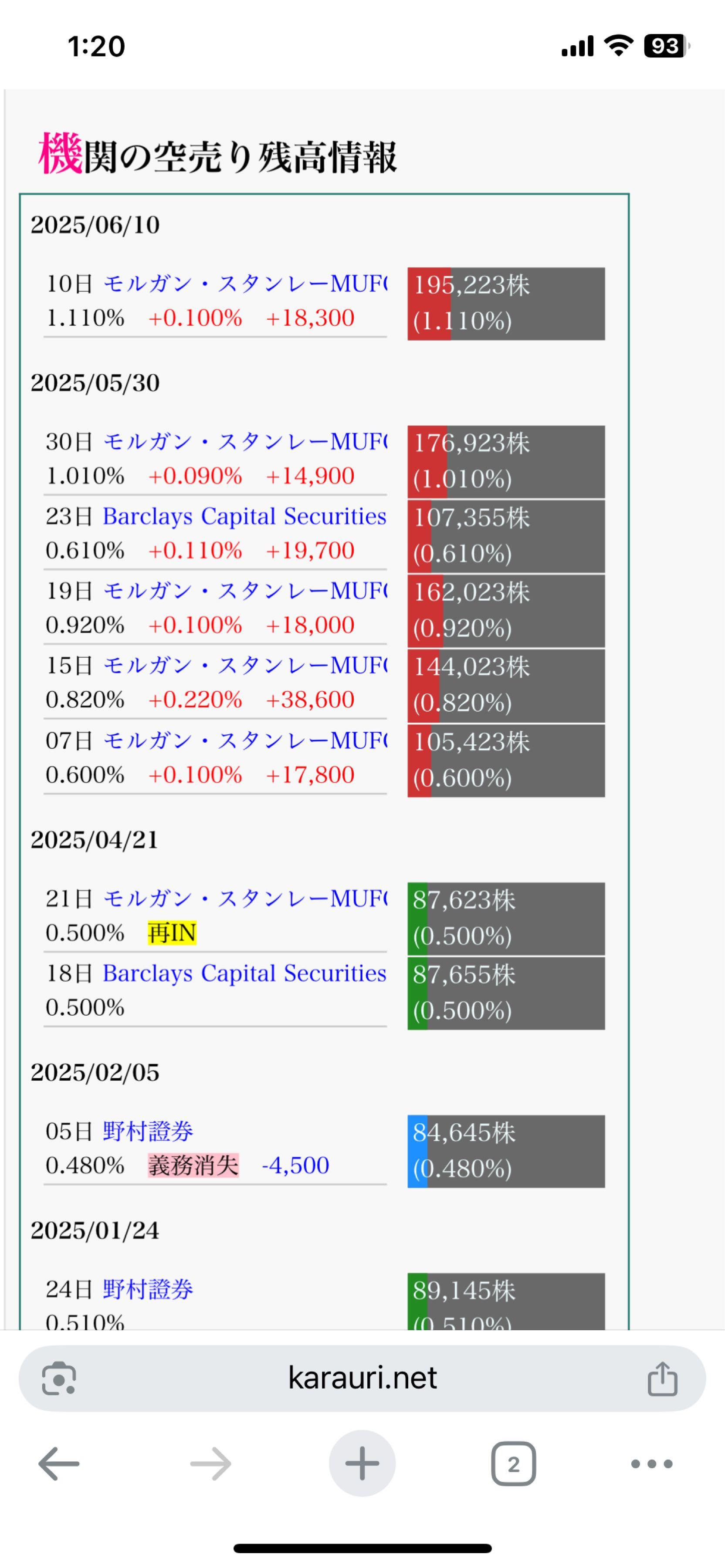Open the 野村證券 link dated 05日
The width and height of the screenshot is (725, 1568).
tap(148, 1132)
